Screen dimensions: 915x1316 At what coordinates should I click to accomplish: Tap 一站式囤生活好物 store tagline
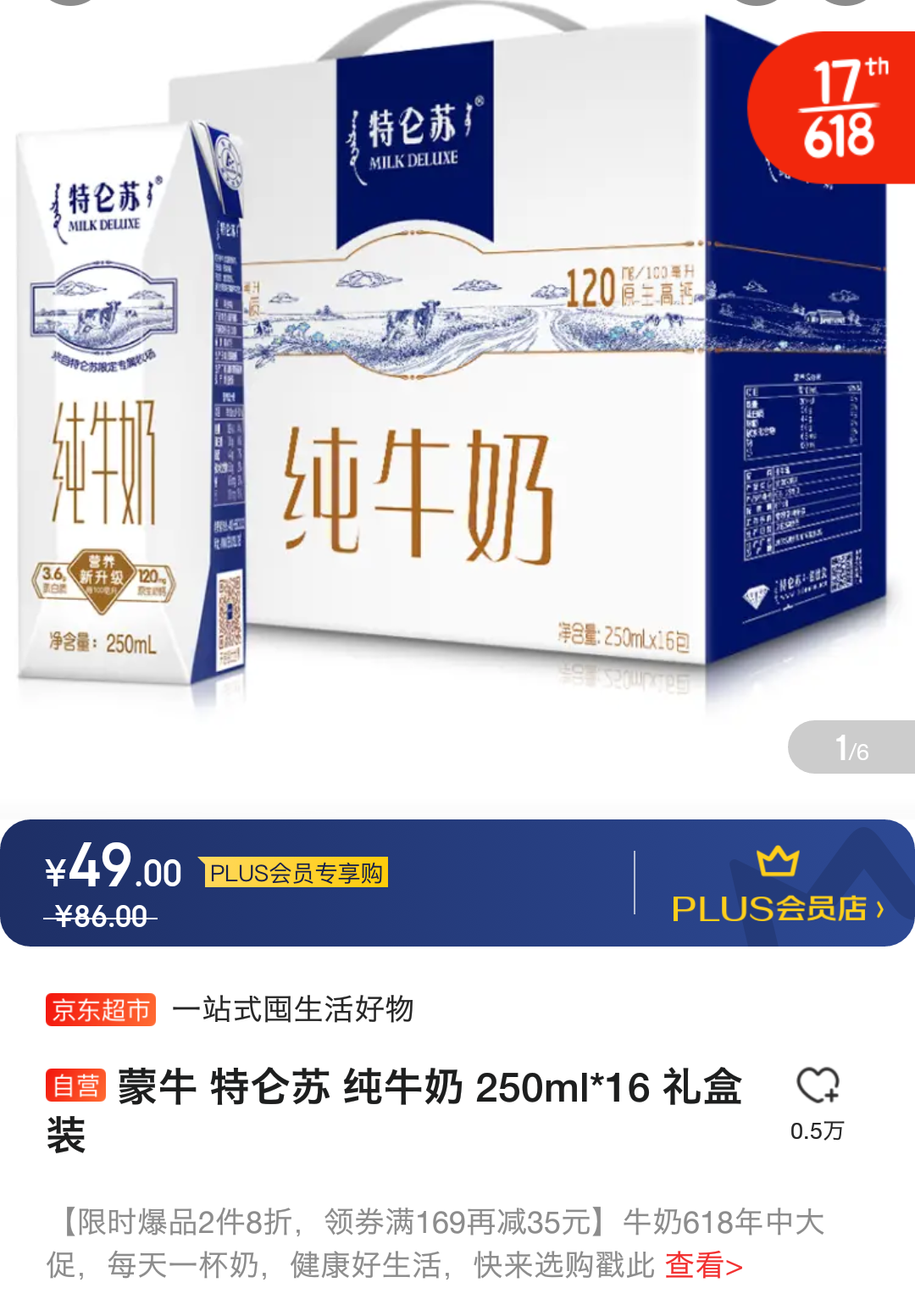click(x=292, y=1008)
